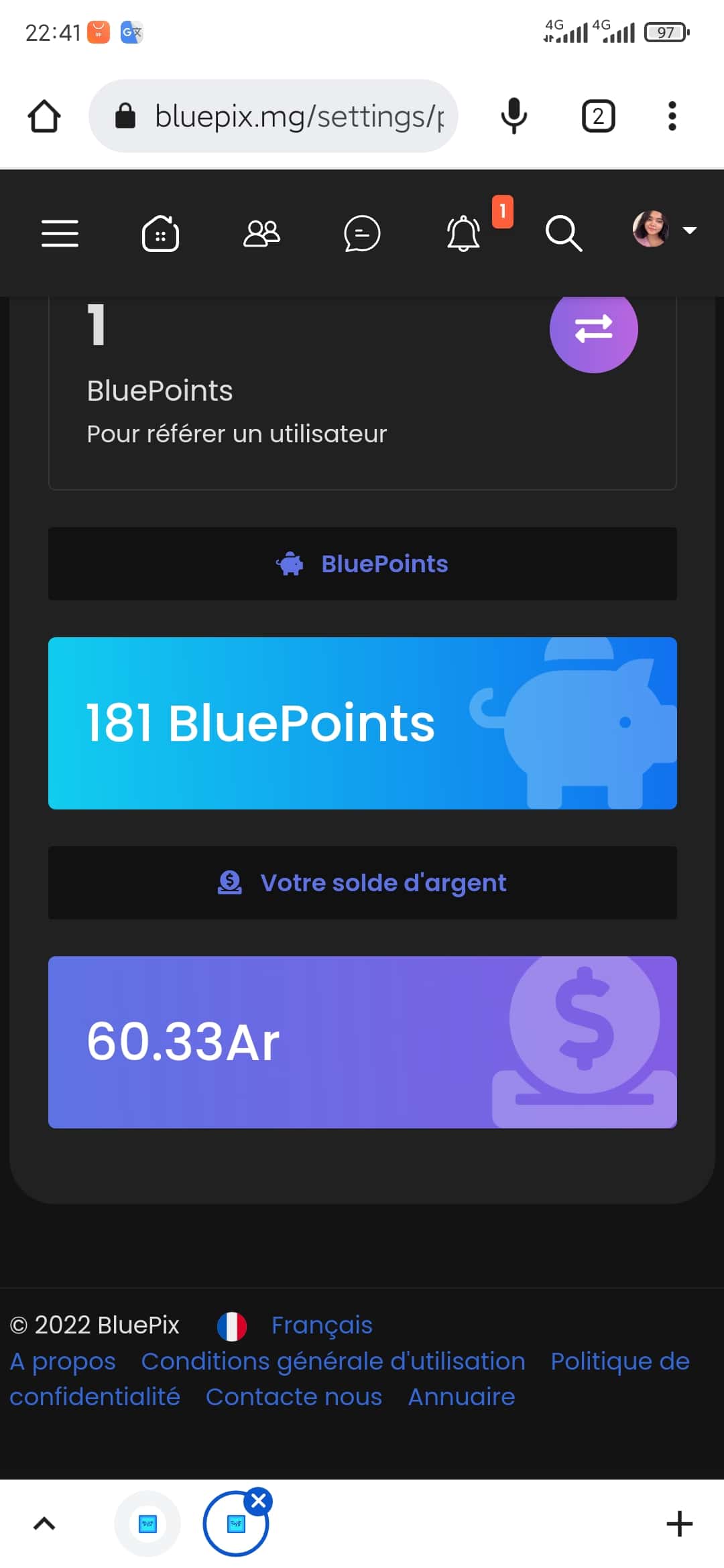Open the messages chat bubble

(362, 233)
